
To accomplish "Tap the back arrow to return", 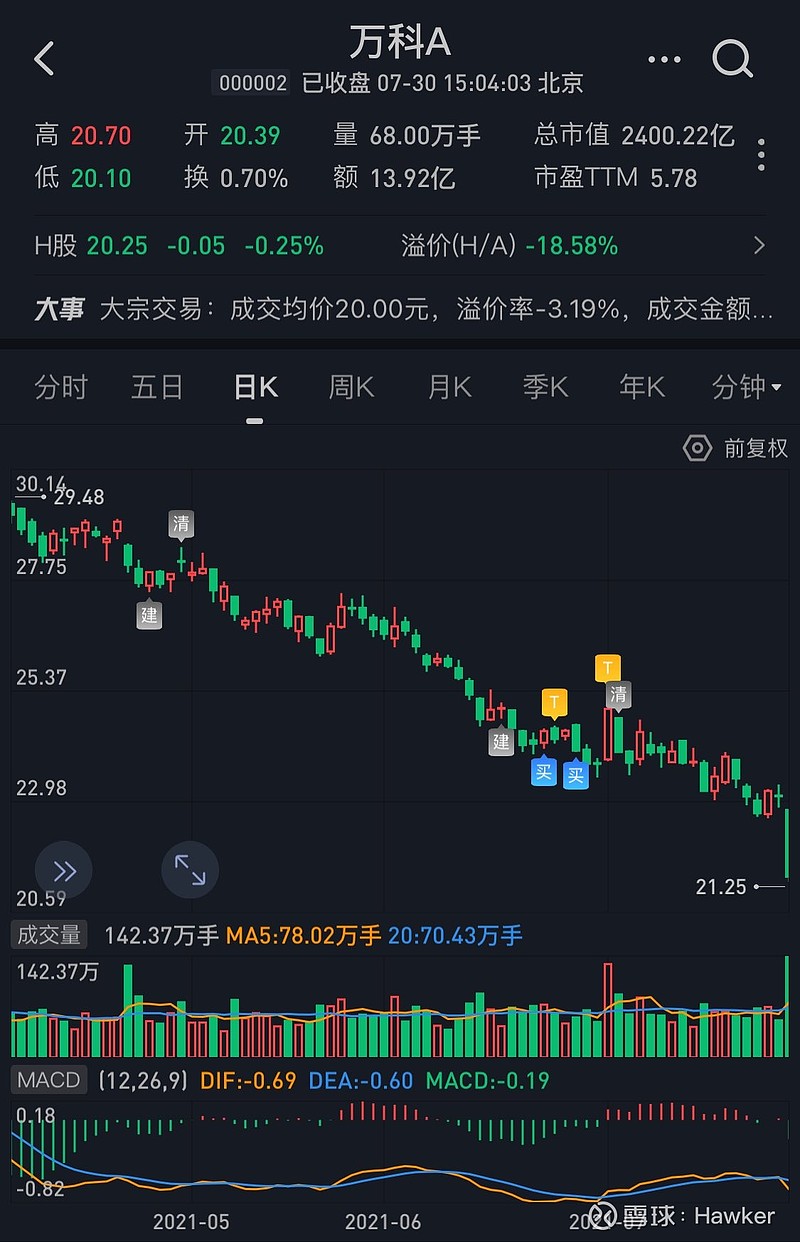I will pos(42,58).
